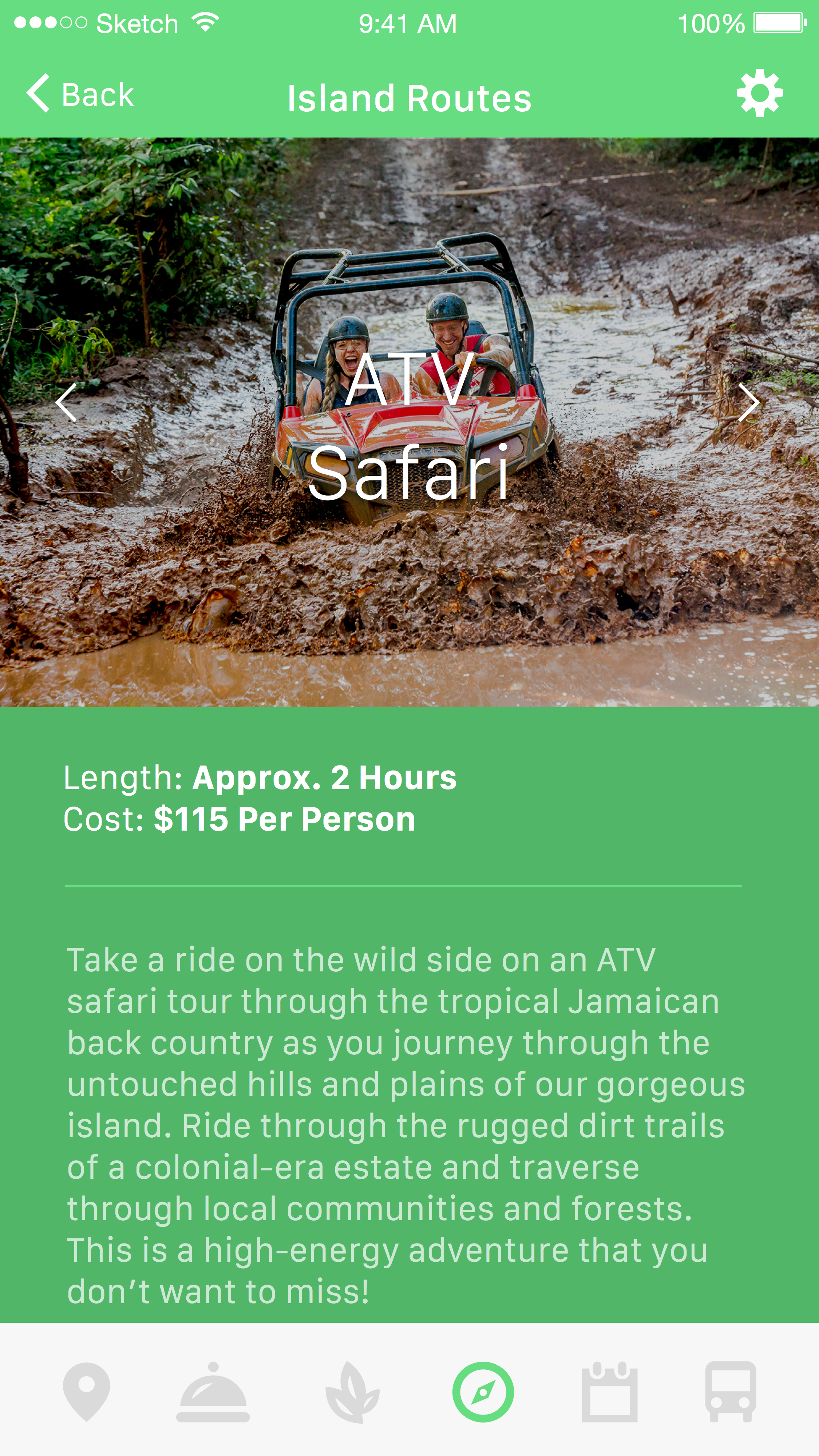Viewport: 819px width, 1456px height.
Task: Open the settings gear
Action: click(x=760, y=93)
